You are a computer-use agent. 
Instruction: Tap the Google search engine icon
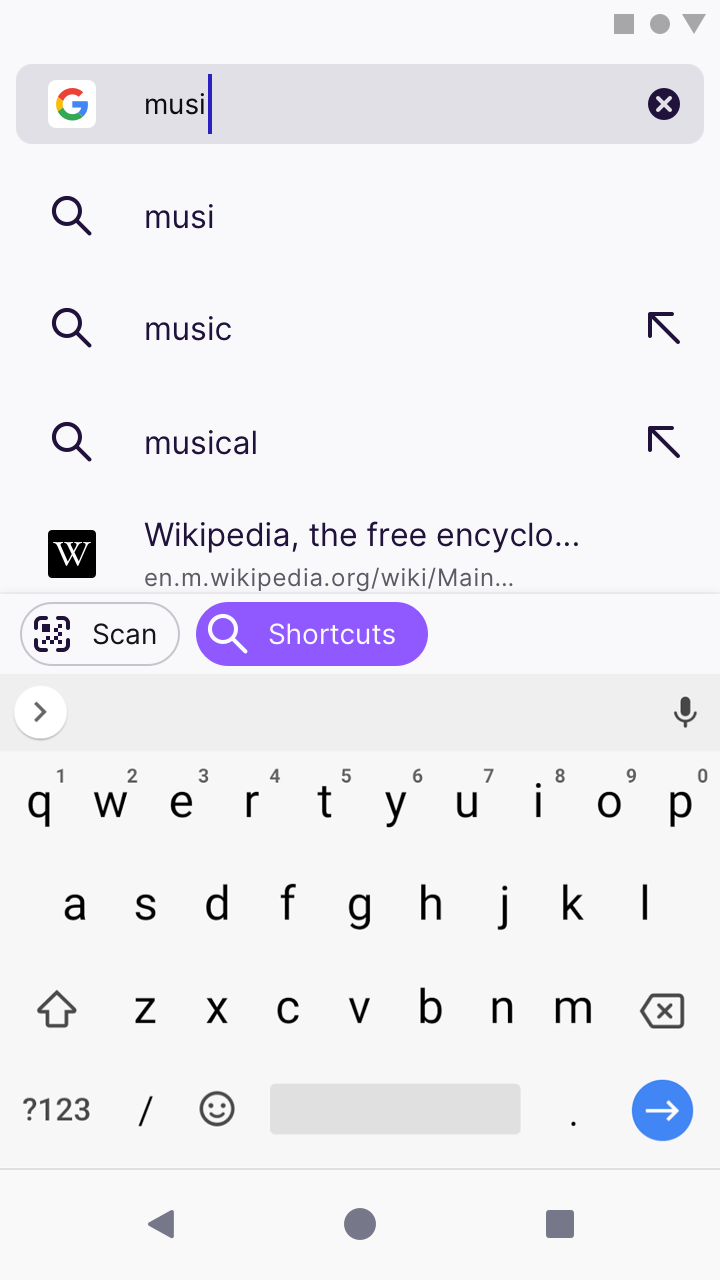pos(72,104)
